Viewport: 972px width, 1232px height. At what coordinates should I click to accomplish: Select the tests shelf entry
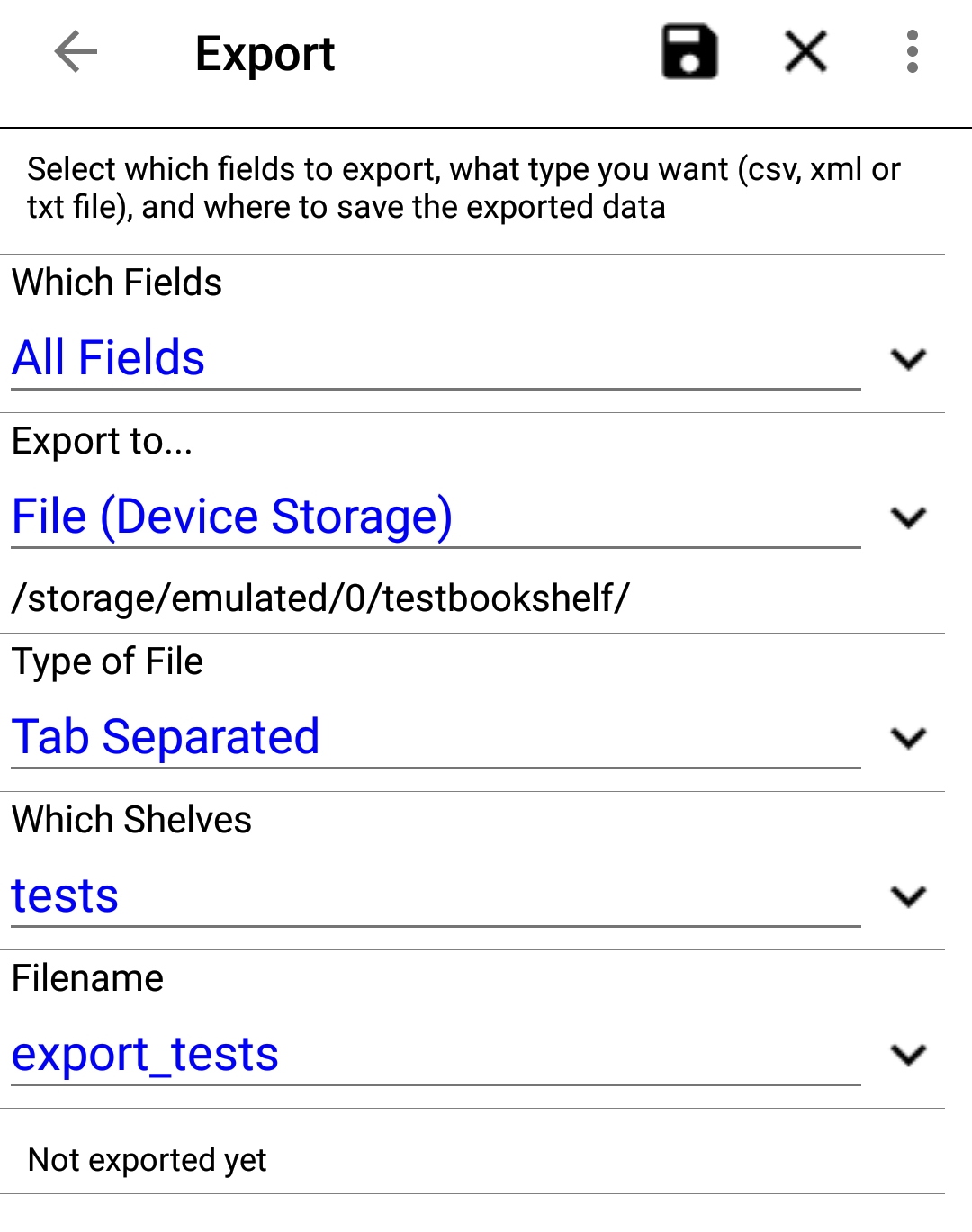point(64,894)
